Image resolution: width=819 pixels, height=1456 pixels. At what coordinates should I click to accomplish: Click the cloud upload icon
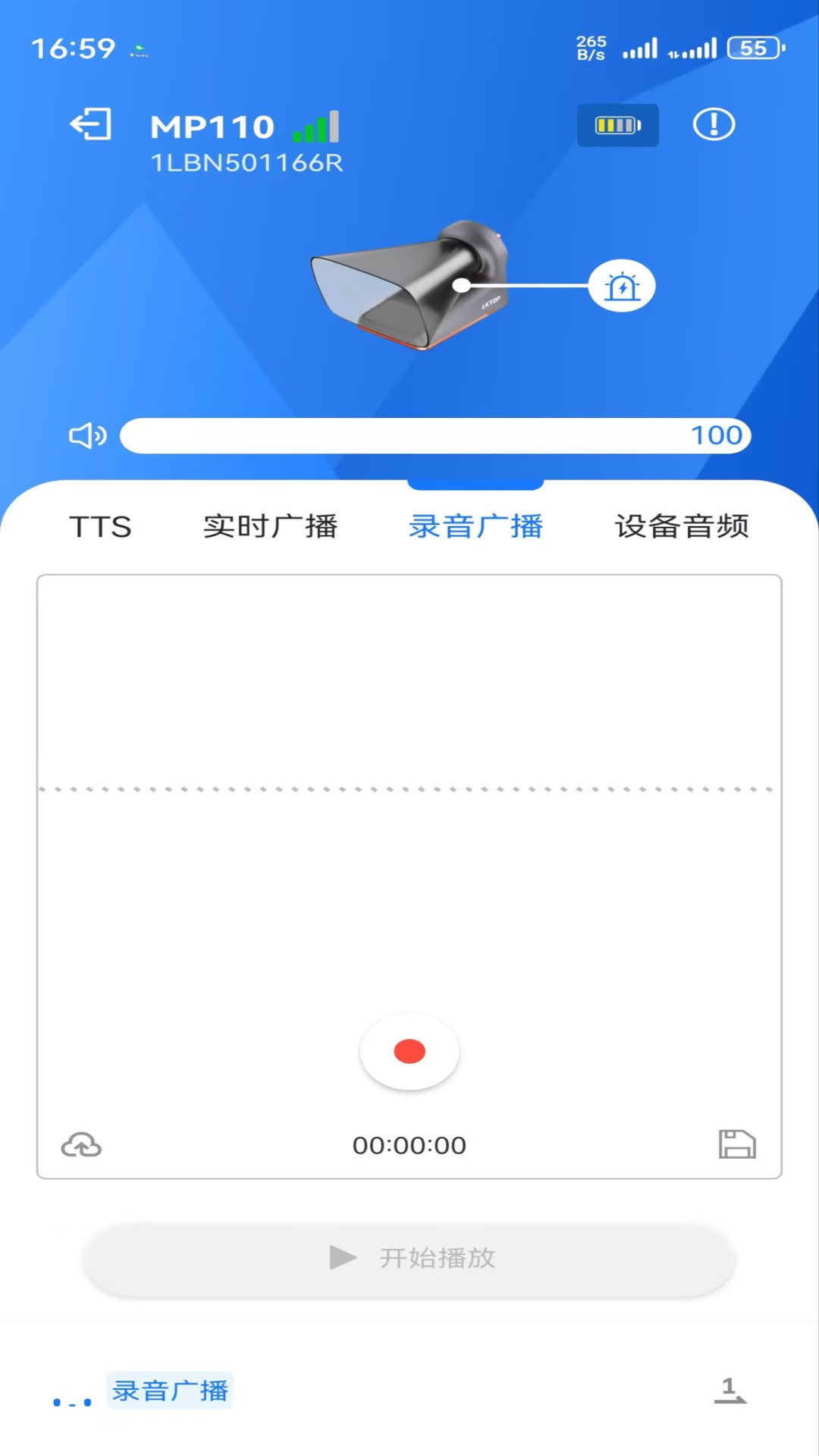click(x=81, y=1145)
